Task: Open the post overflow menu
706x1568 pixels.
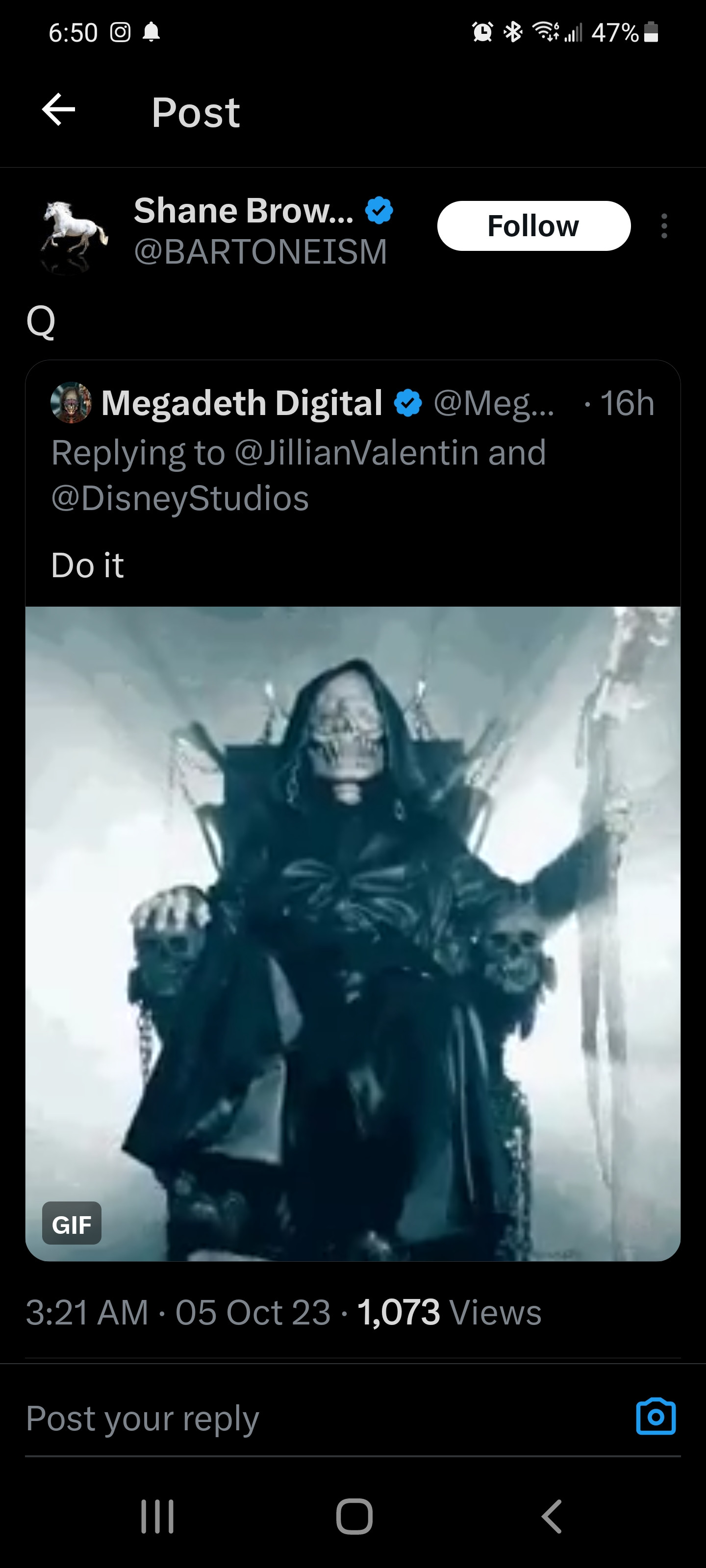Action: 664,226
